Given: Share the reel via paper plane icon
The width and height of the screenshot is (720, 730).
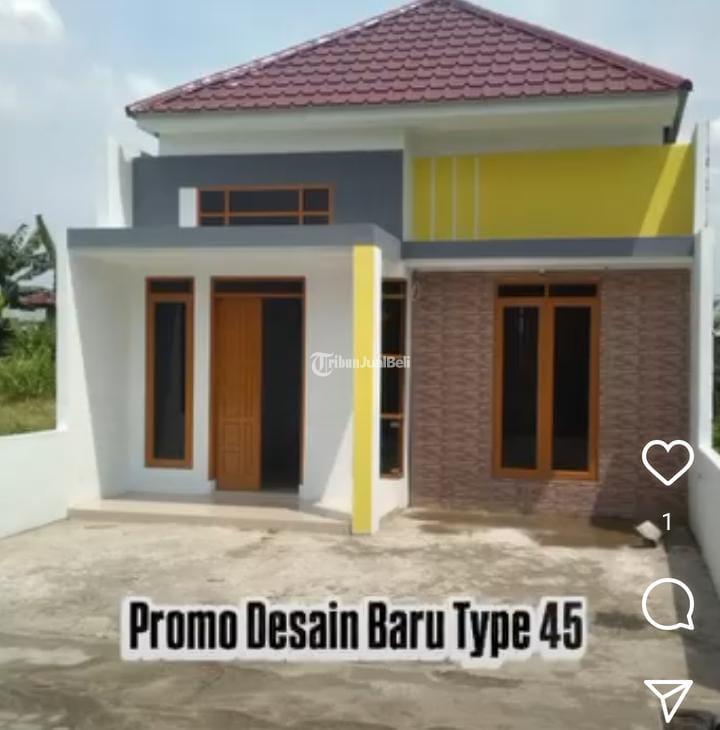Looking at the screenshot, I should (x=667, y=699).
